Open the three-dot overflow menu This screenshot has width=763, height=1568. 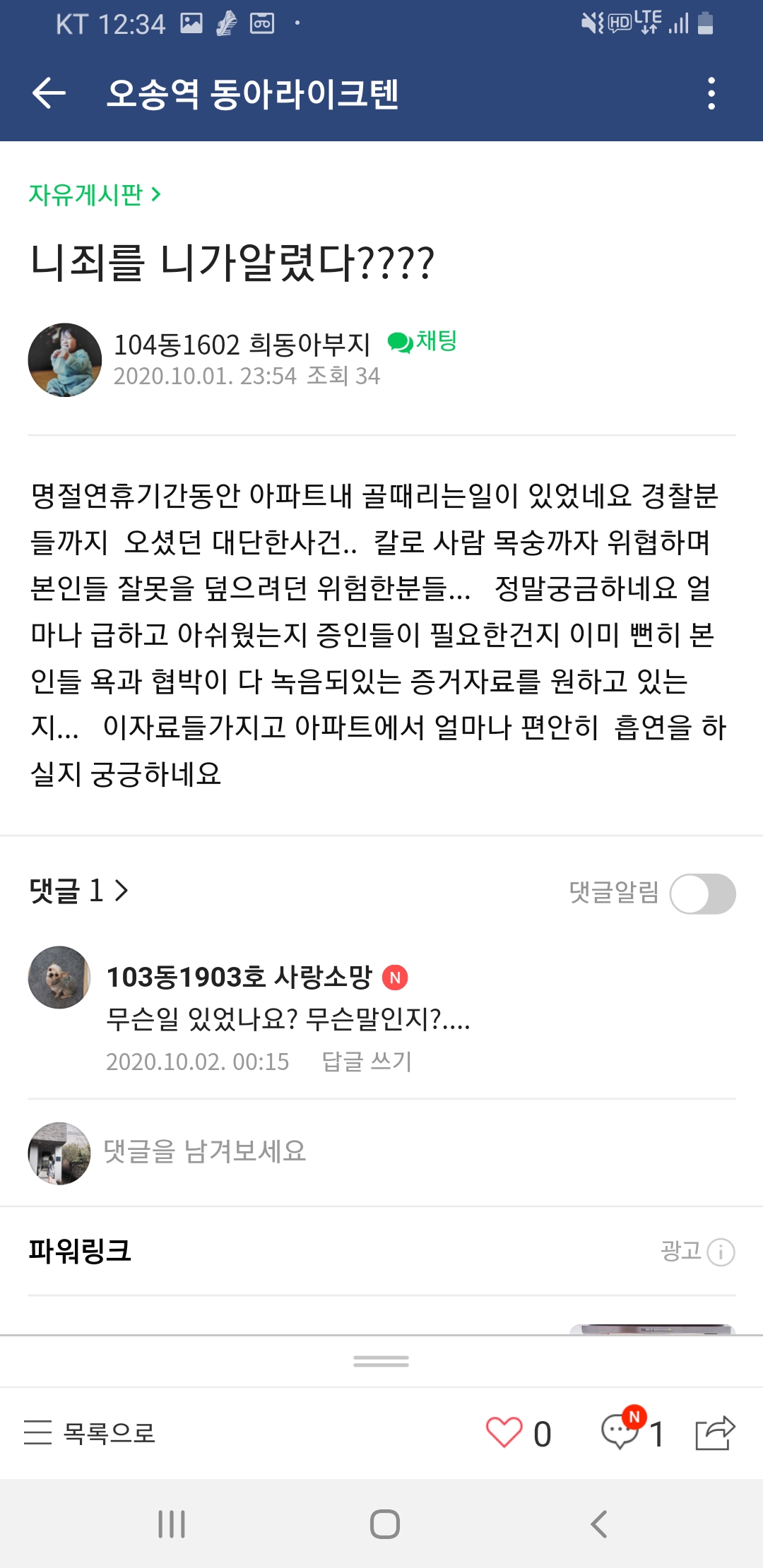click(x=711, y=93)
